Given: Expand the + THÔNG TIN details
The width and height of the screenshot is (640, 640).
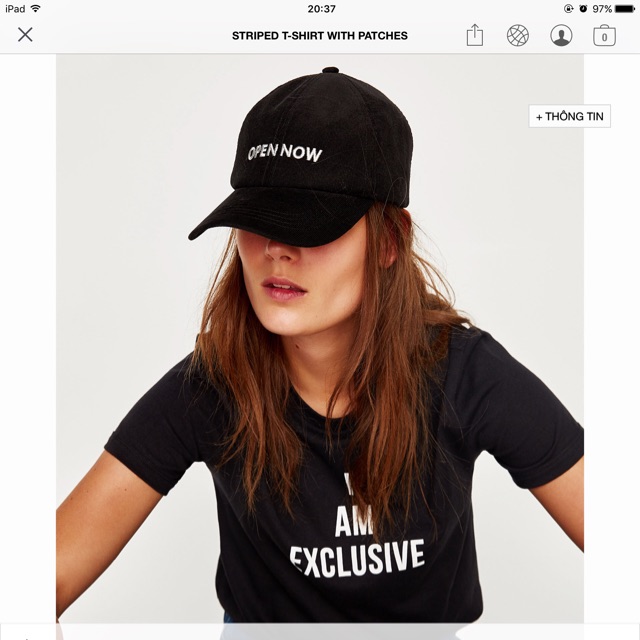Looking at the screenshot, I should click(x=570, y=116).
